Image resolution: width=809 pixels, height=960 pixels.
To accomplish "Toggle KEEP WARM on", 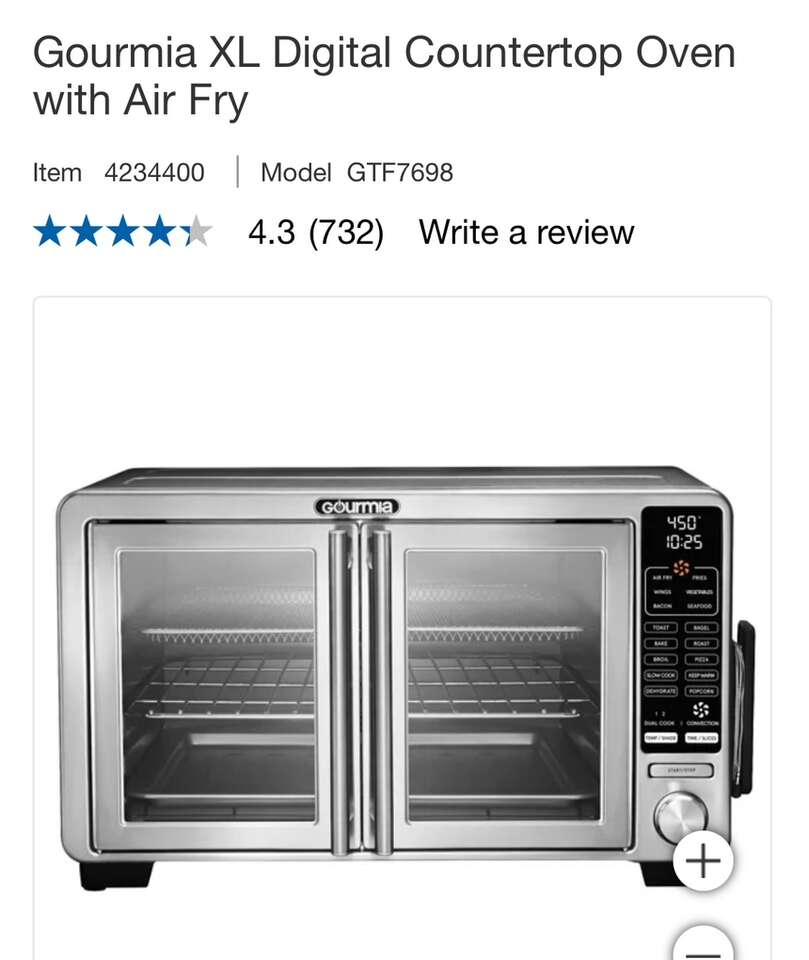I will (701, 675).
